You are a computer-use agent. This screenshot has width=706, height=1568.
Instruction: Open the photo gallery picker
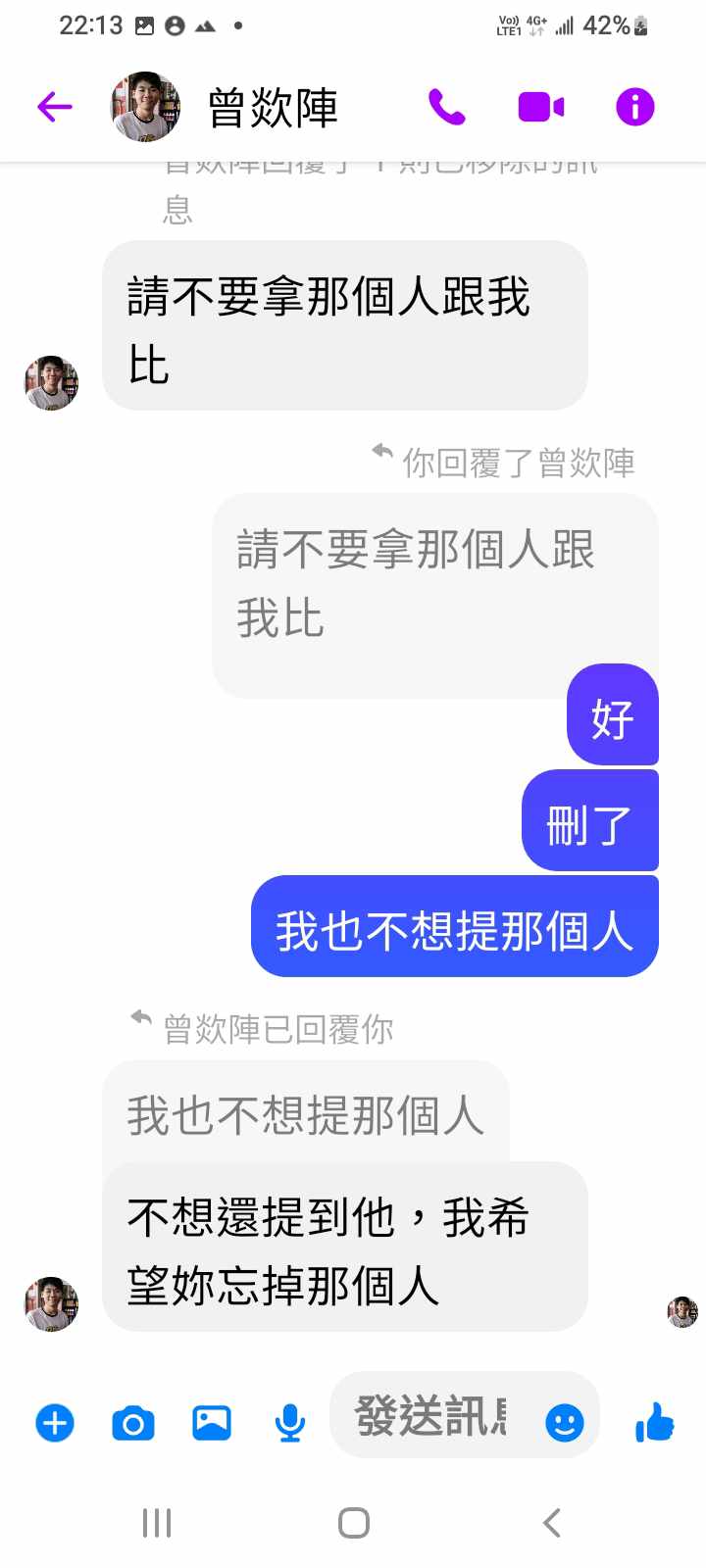click(x=212, y=1422)
